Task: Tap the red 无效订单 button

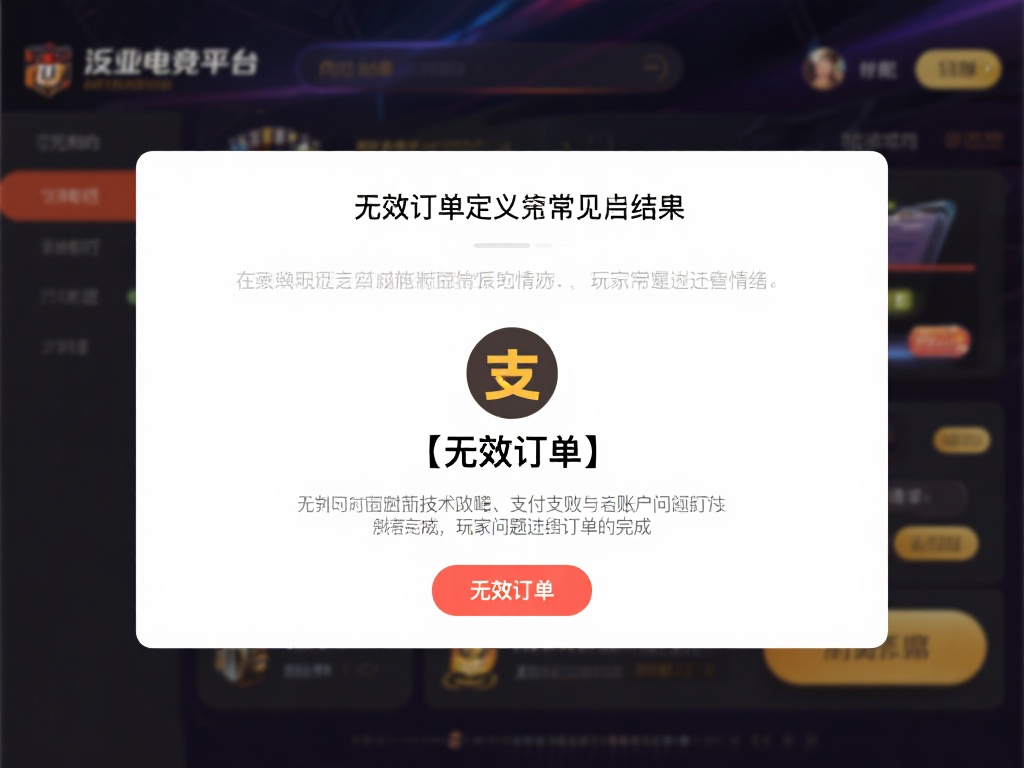Action: click(x=511, y=590)
